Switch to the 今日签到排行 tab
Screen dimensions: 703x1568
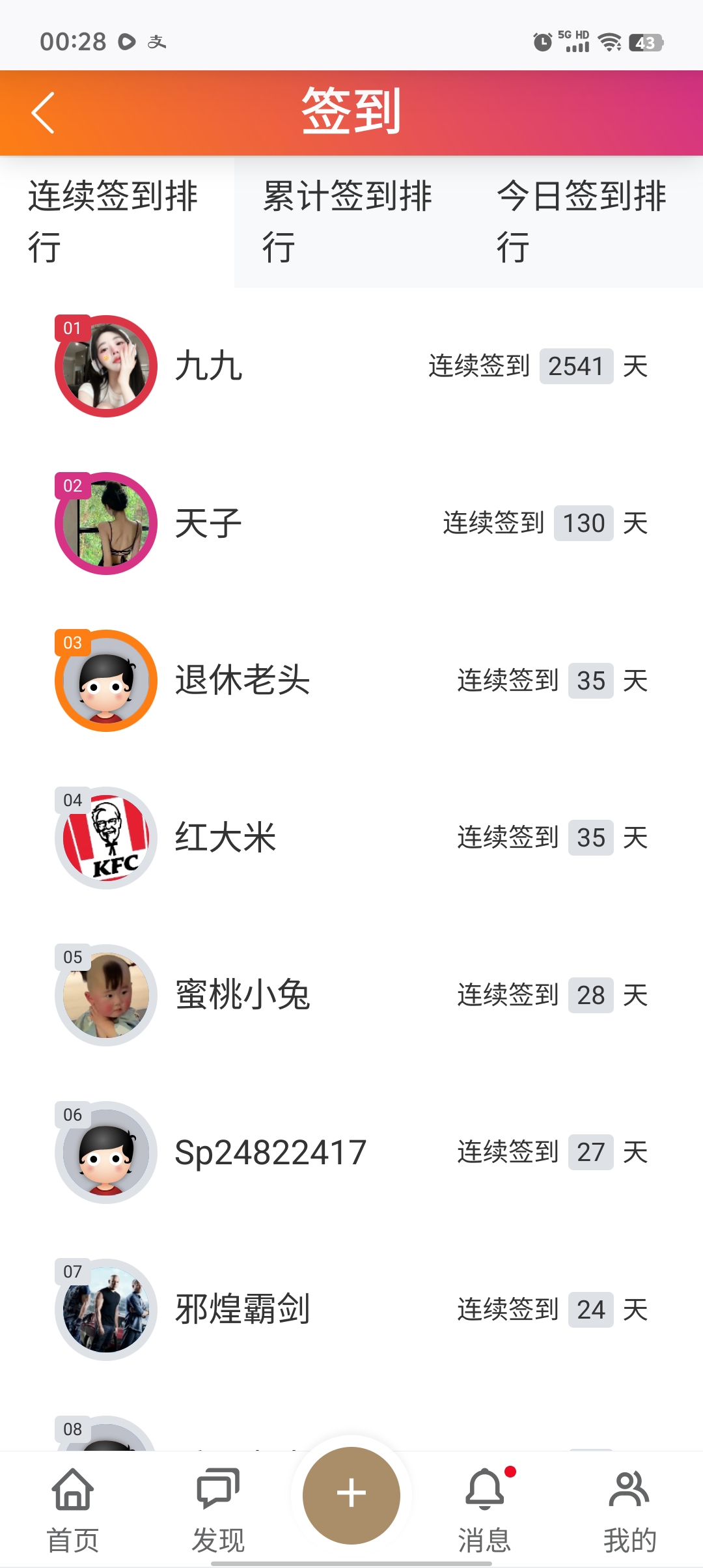tap(585, 221)
